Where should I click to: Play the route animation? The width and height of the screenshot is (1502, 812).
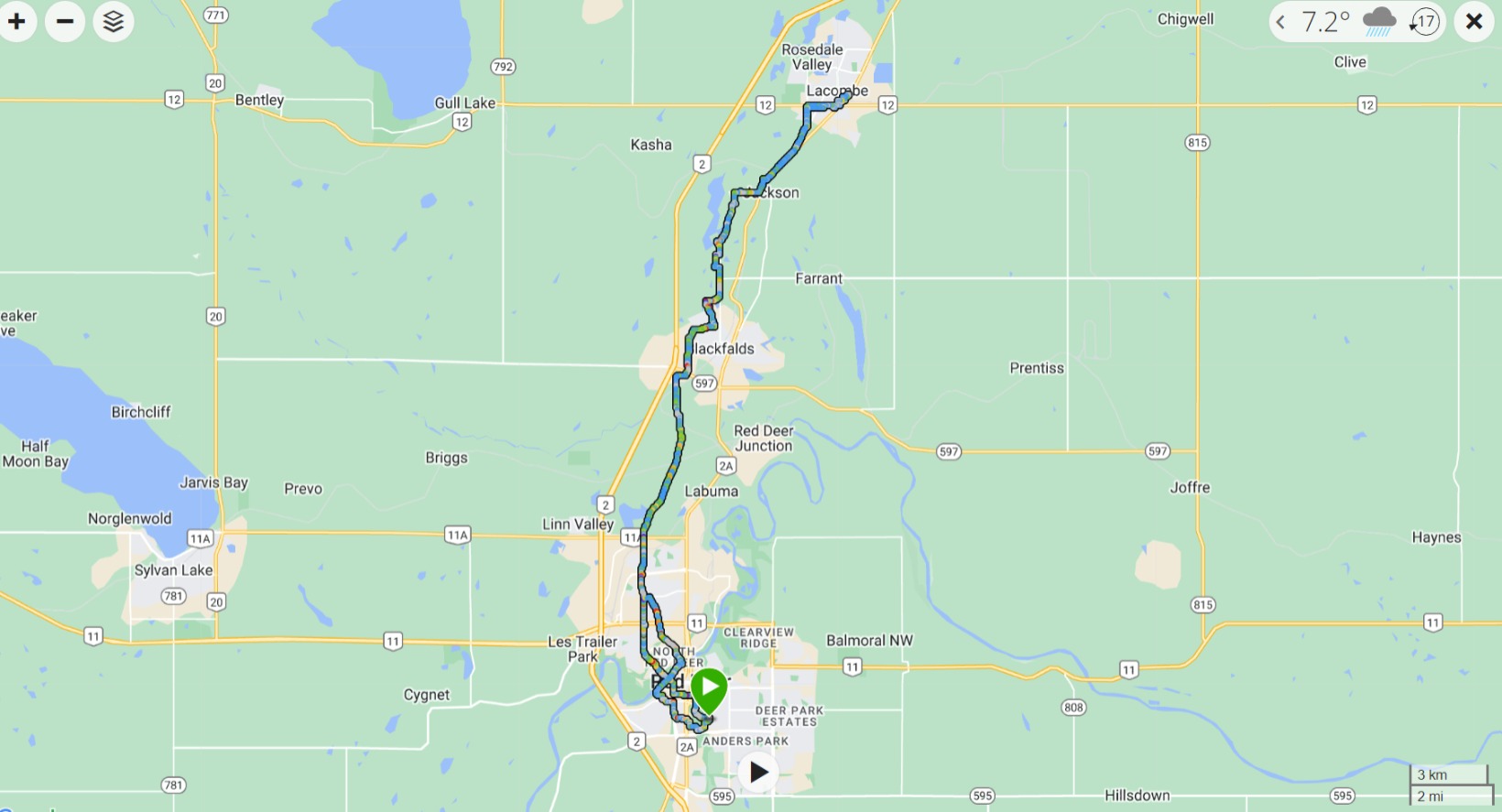pos(758,772)
